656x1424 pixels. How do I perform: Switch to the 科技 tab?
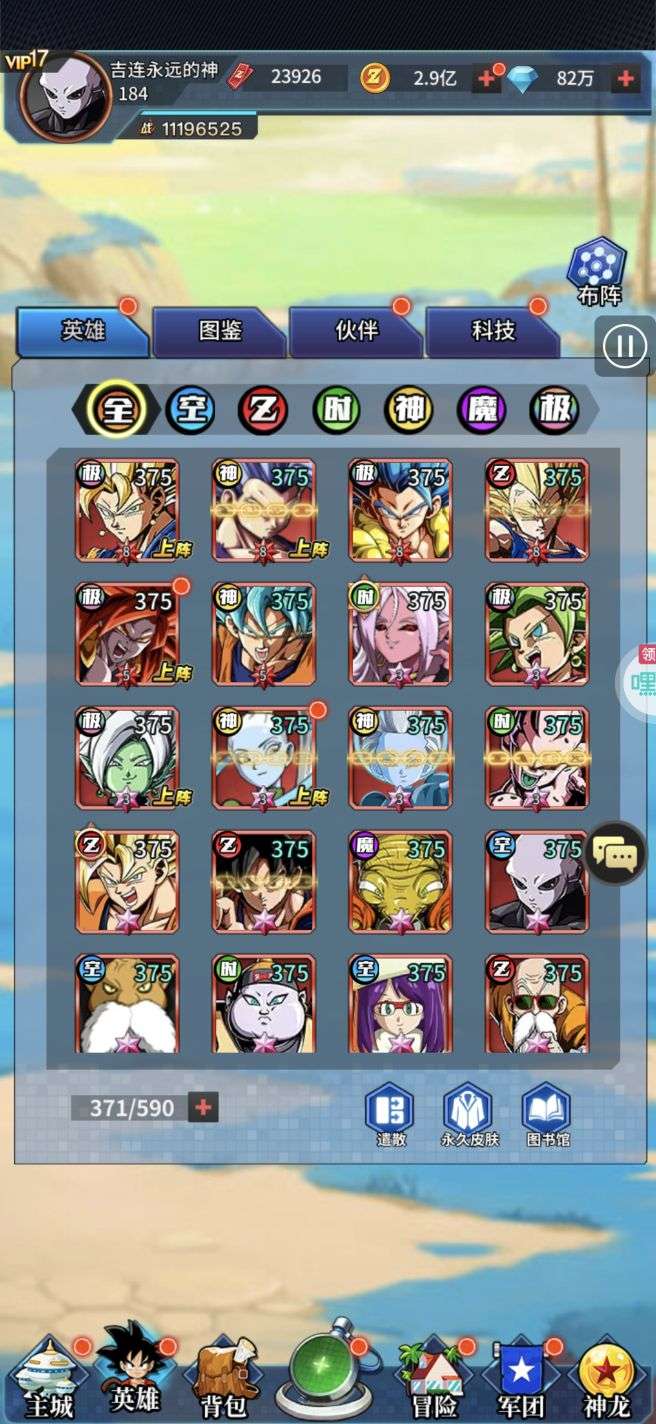(x=493, y=331)
